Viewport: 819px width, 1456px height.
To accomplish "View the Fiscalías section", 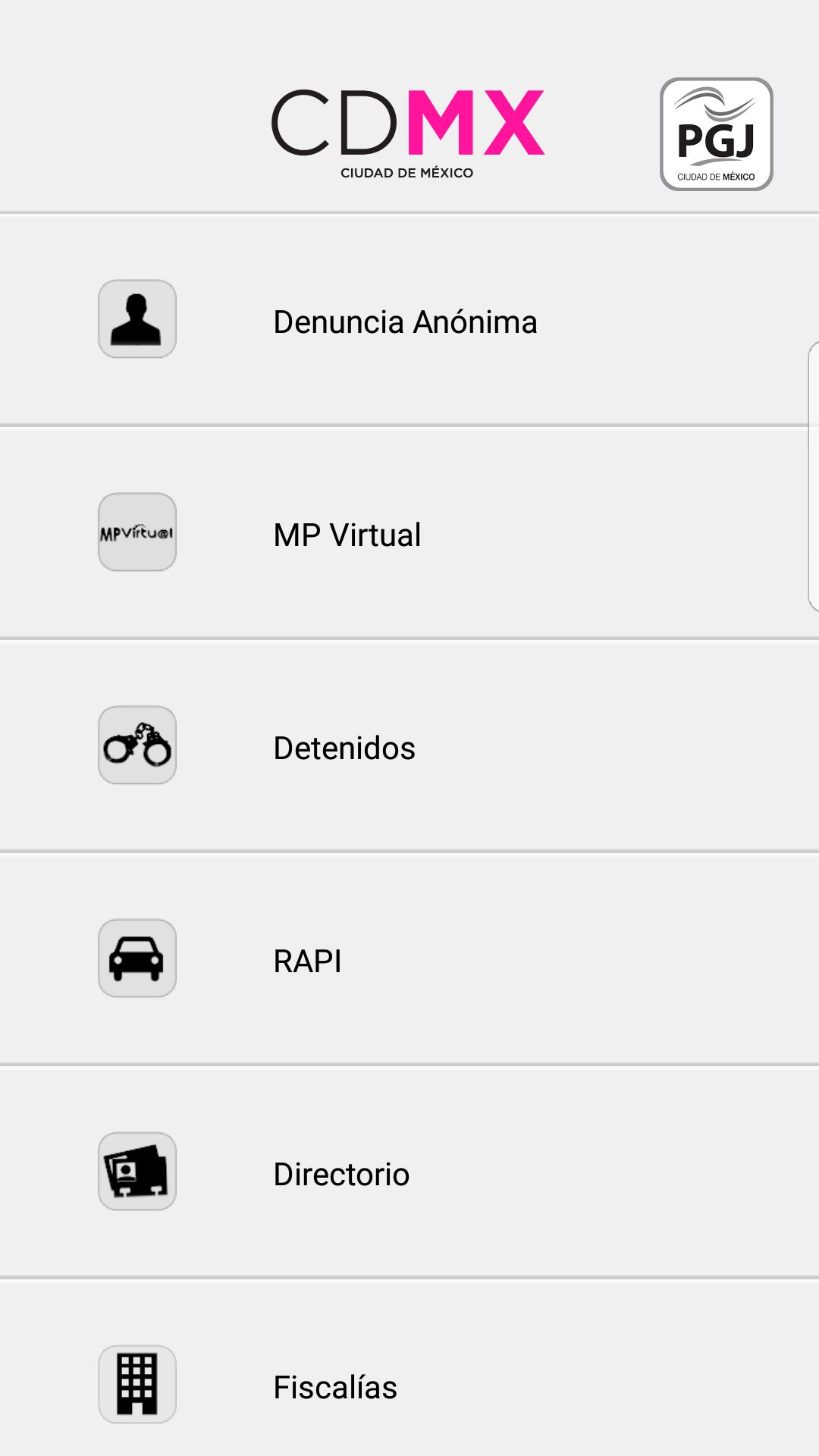I will click(x=335, y=1387).
